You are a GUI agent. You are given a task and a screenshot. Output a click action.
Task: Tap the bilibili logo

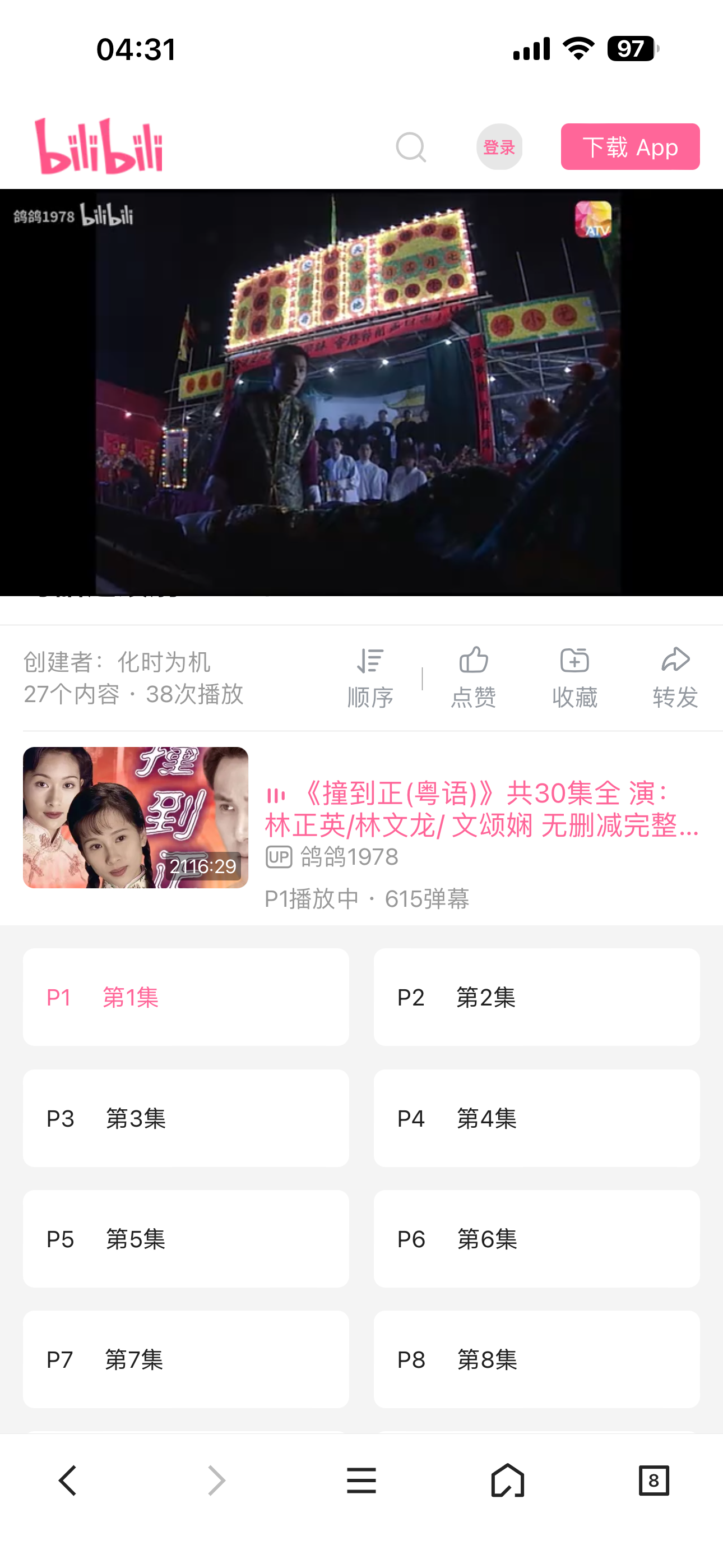pos(100,146)
